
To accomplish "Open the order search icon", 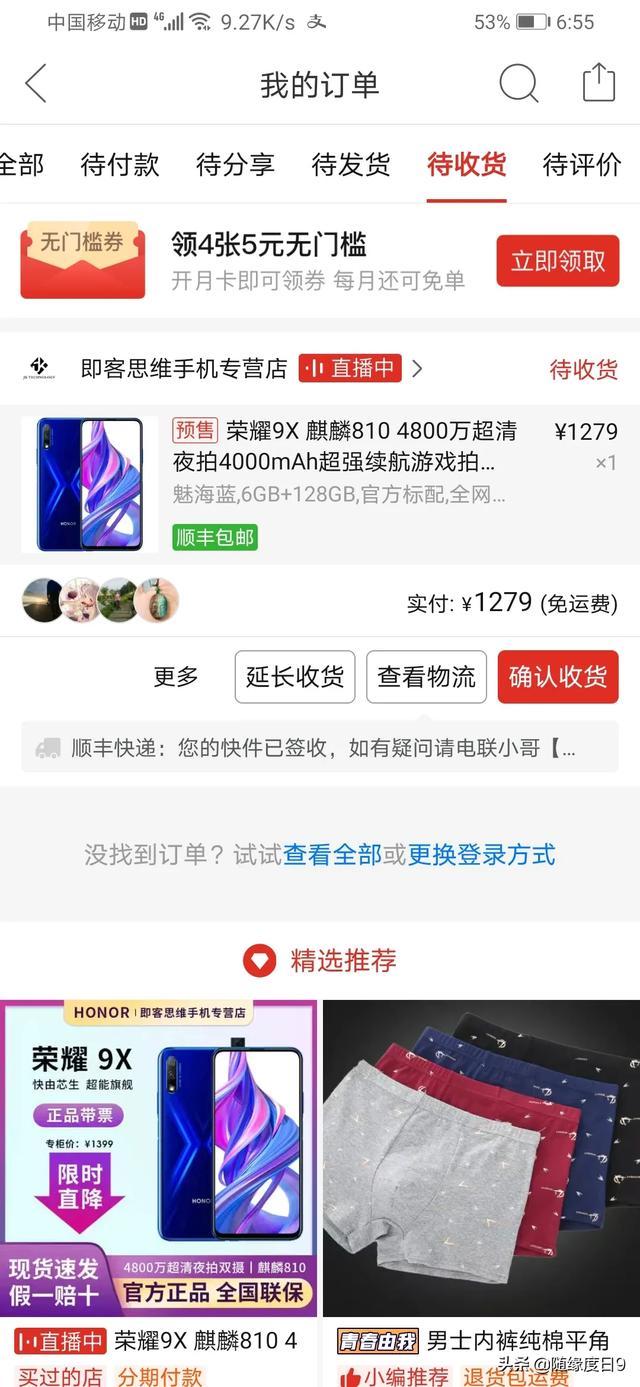I will coord(518,84).
